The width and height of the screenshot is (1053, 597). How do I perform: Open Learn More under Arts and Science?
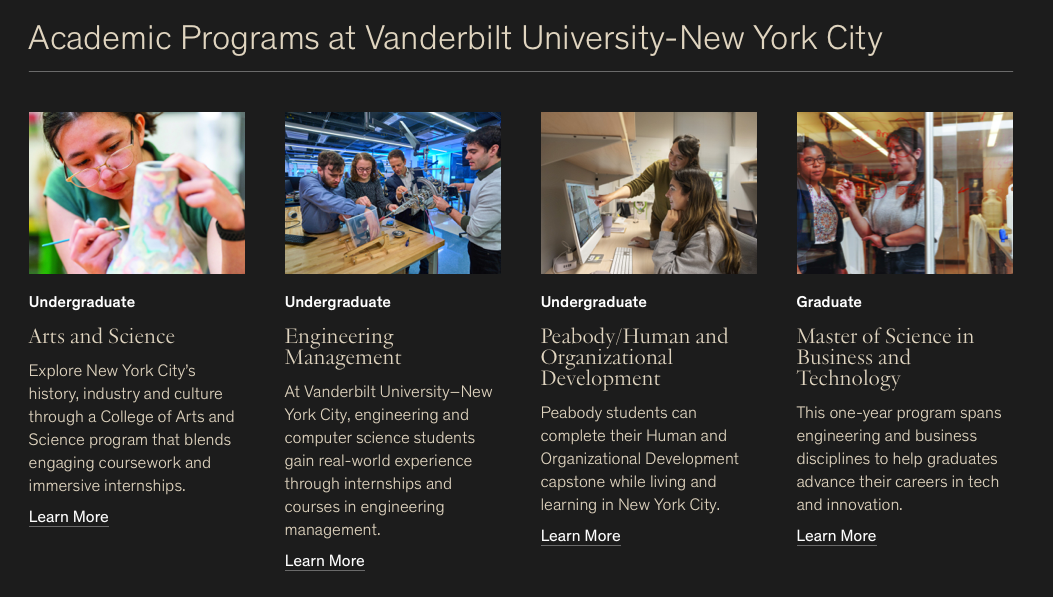coord(68,517)
